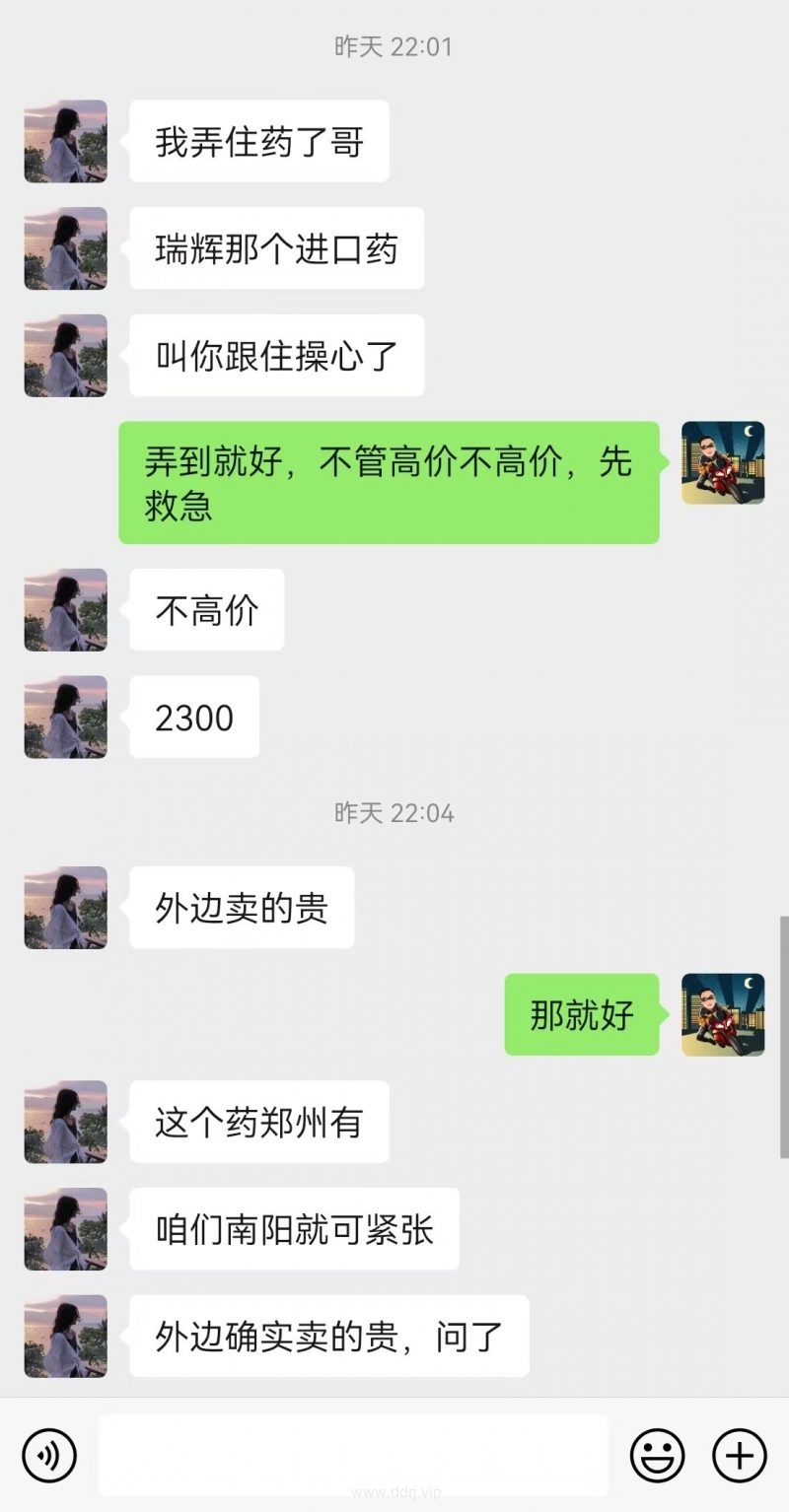
Task: Open the emoji sticker panel
Action: pos(658,1455)
